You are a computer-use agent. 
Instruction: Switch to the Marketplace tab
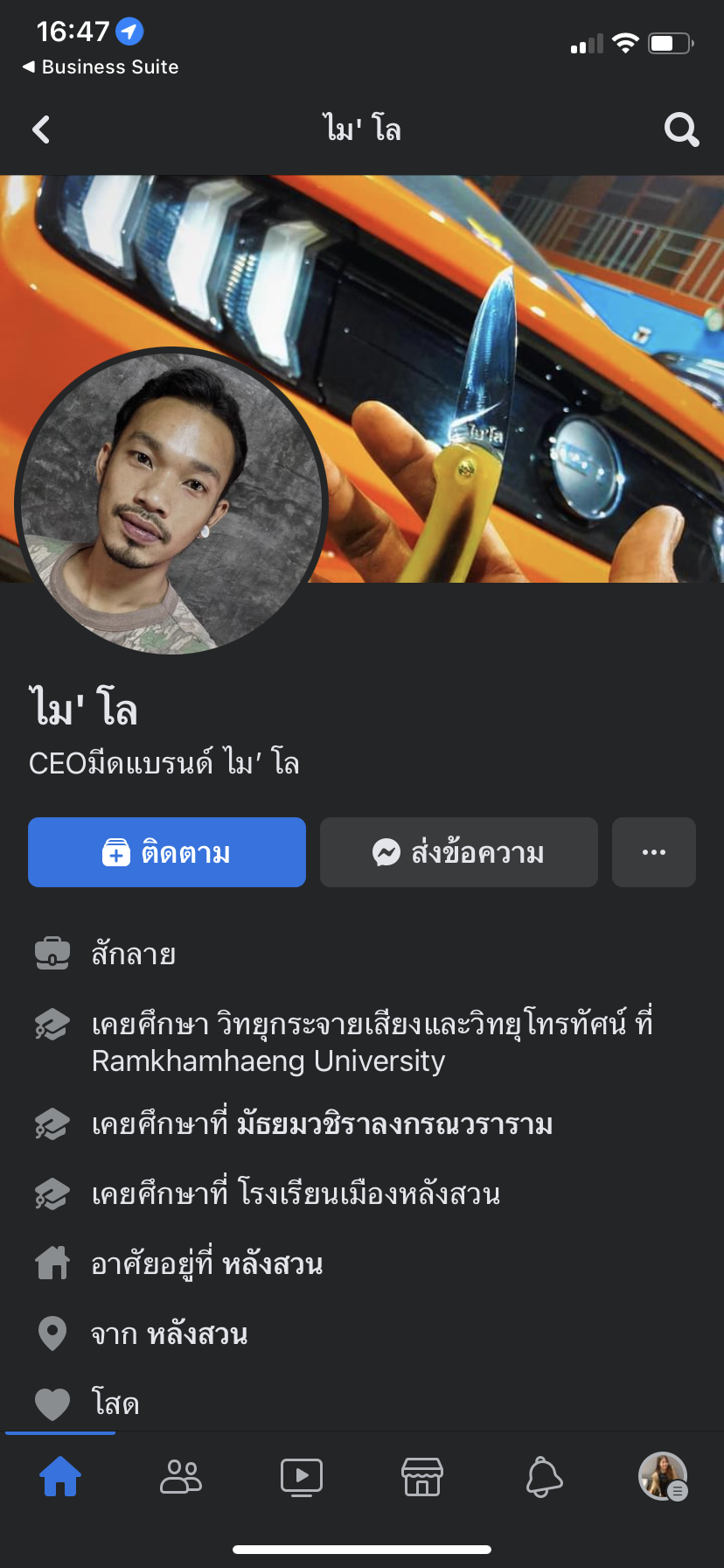[422, 1476]
